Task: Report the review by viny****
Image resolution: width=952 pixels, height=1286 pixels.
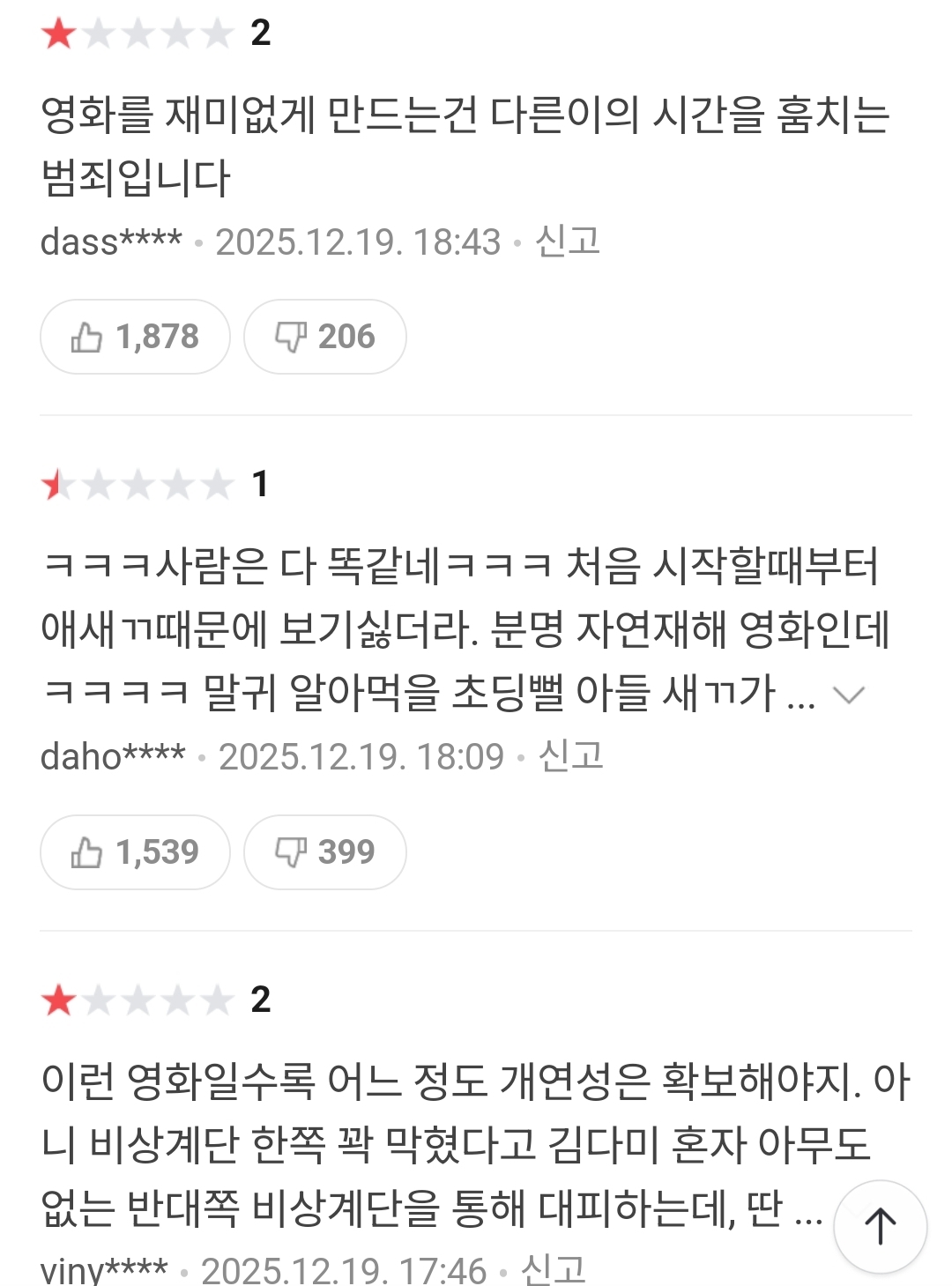Action: click(554, 1270)
